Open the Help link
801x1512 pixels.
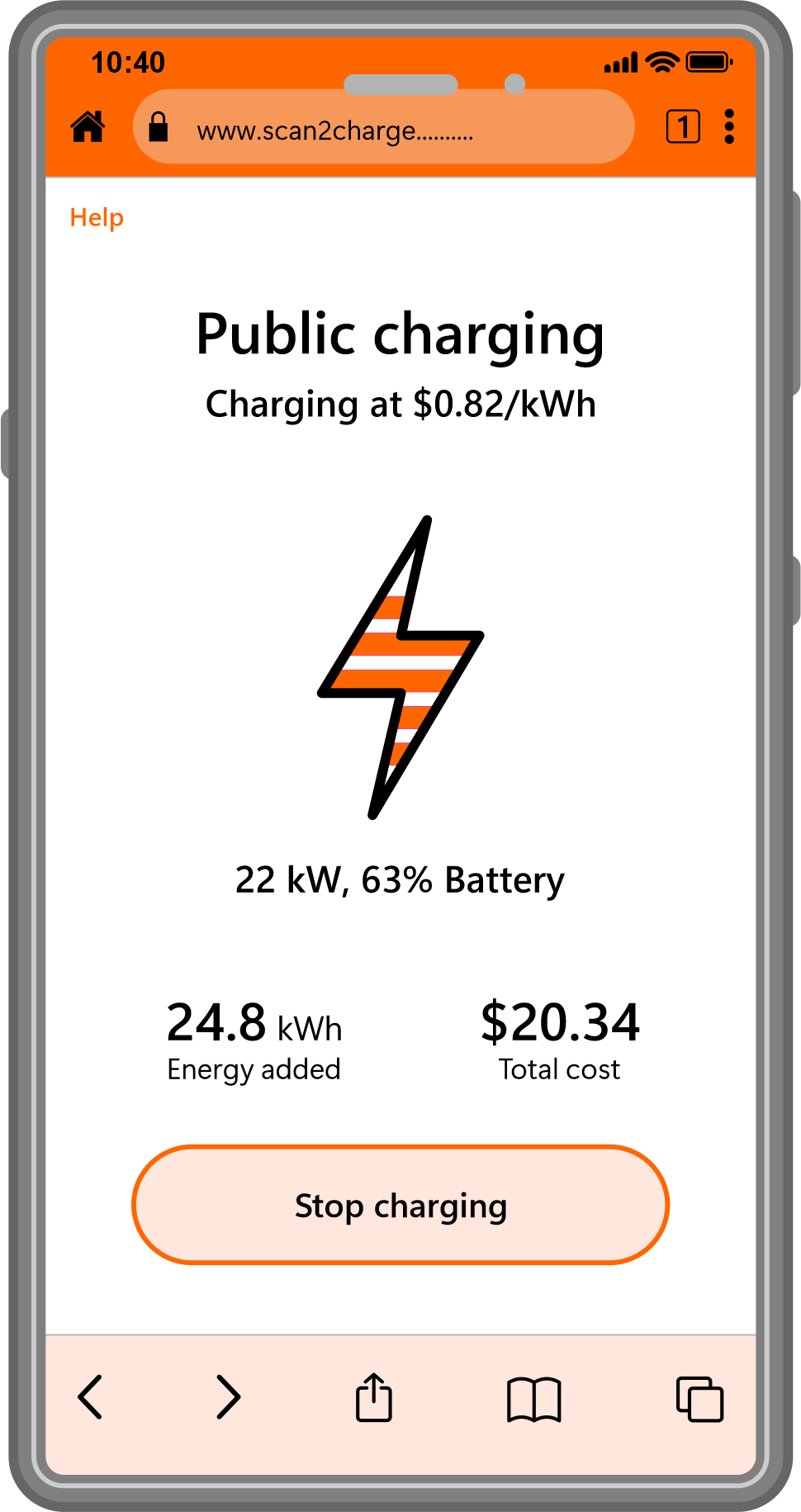click(x=97, y=218)
